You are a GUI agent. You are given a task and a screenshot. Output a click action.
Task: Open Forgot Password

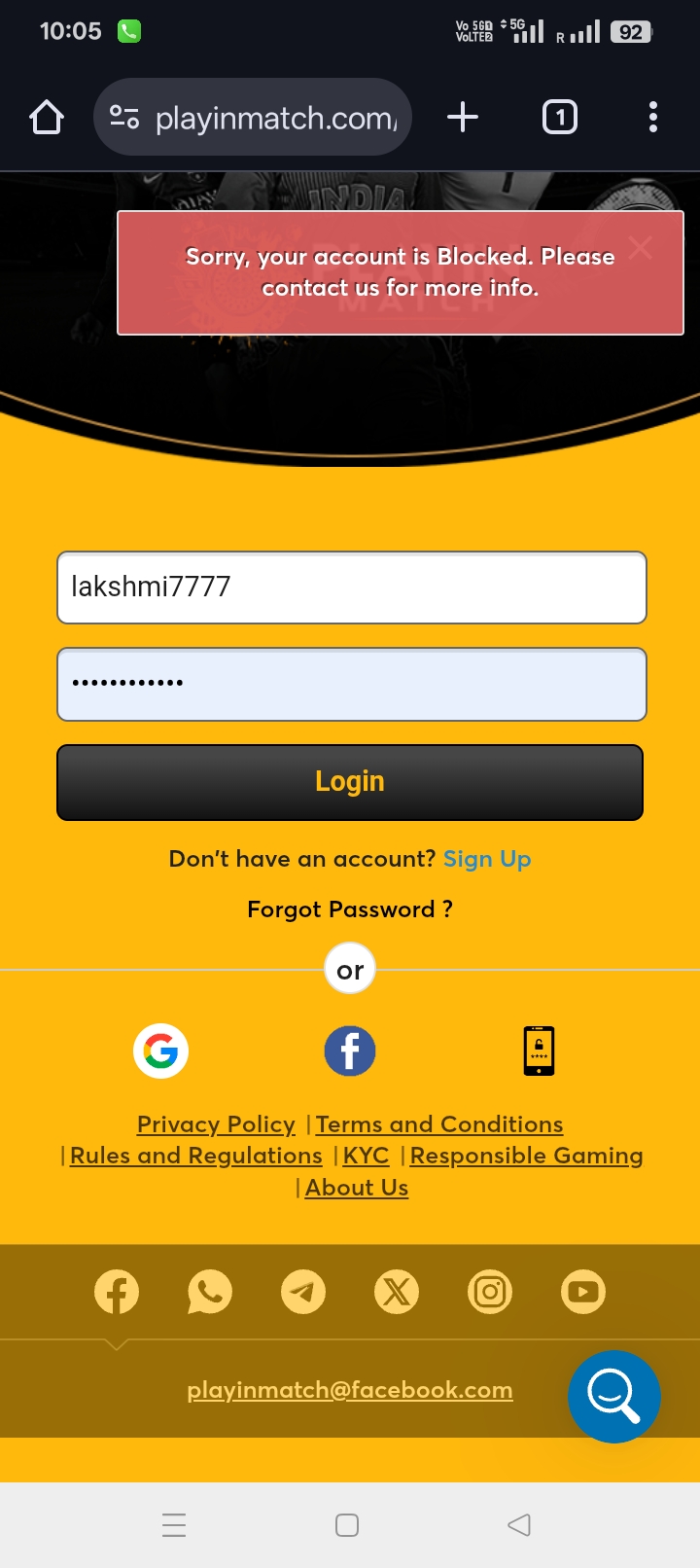tap(350, 909)
